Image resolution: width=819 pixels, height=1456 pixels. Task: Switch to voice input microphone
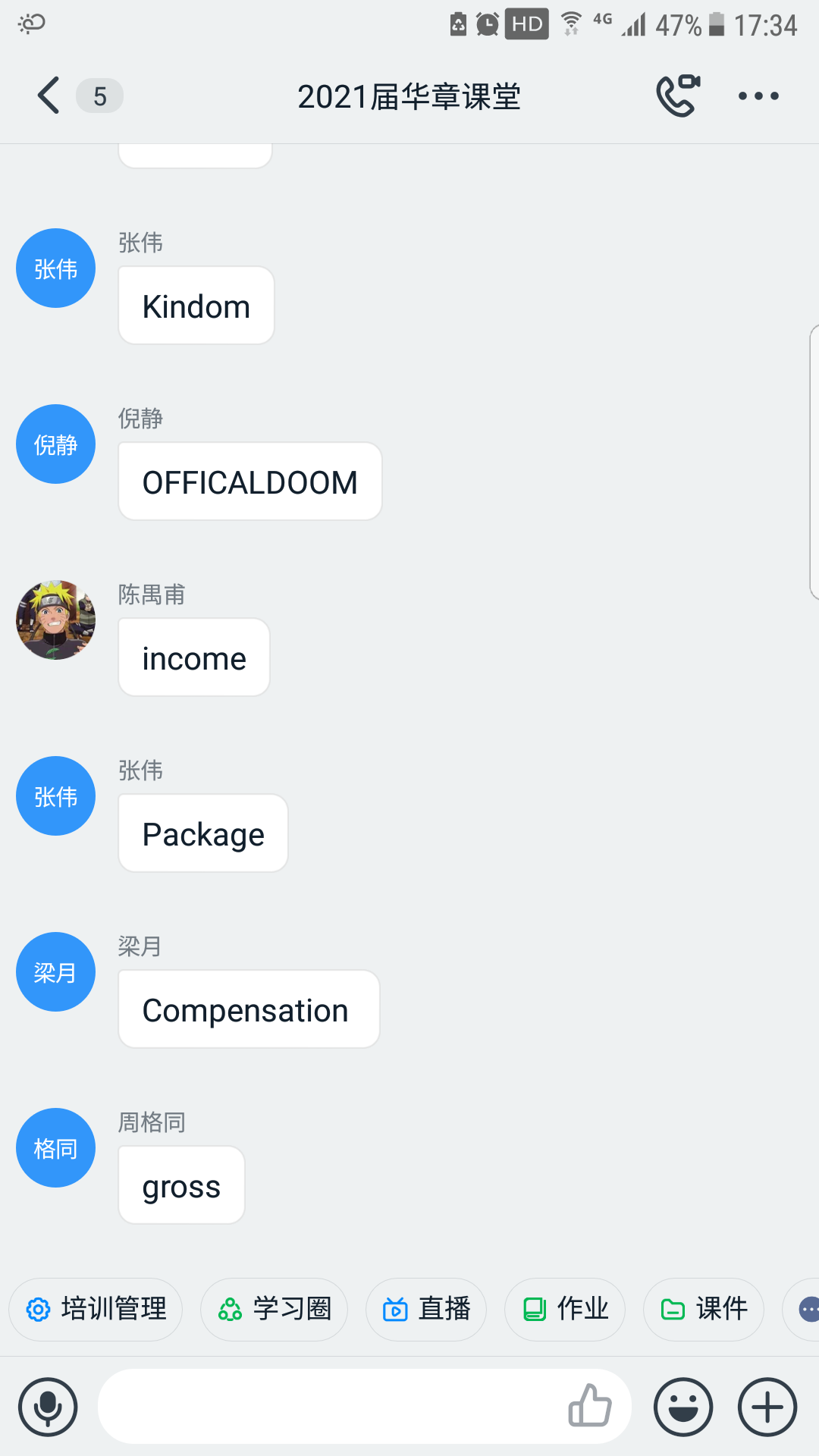pyautogui.click(x=48, y=1407)
